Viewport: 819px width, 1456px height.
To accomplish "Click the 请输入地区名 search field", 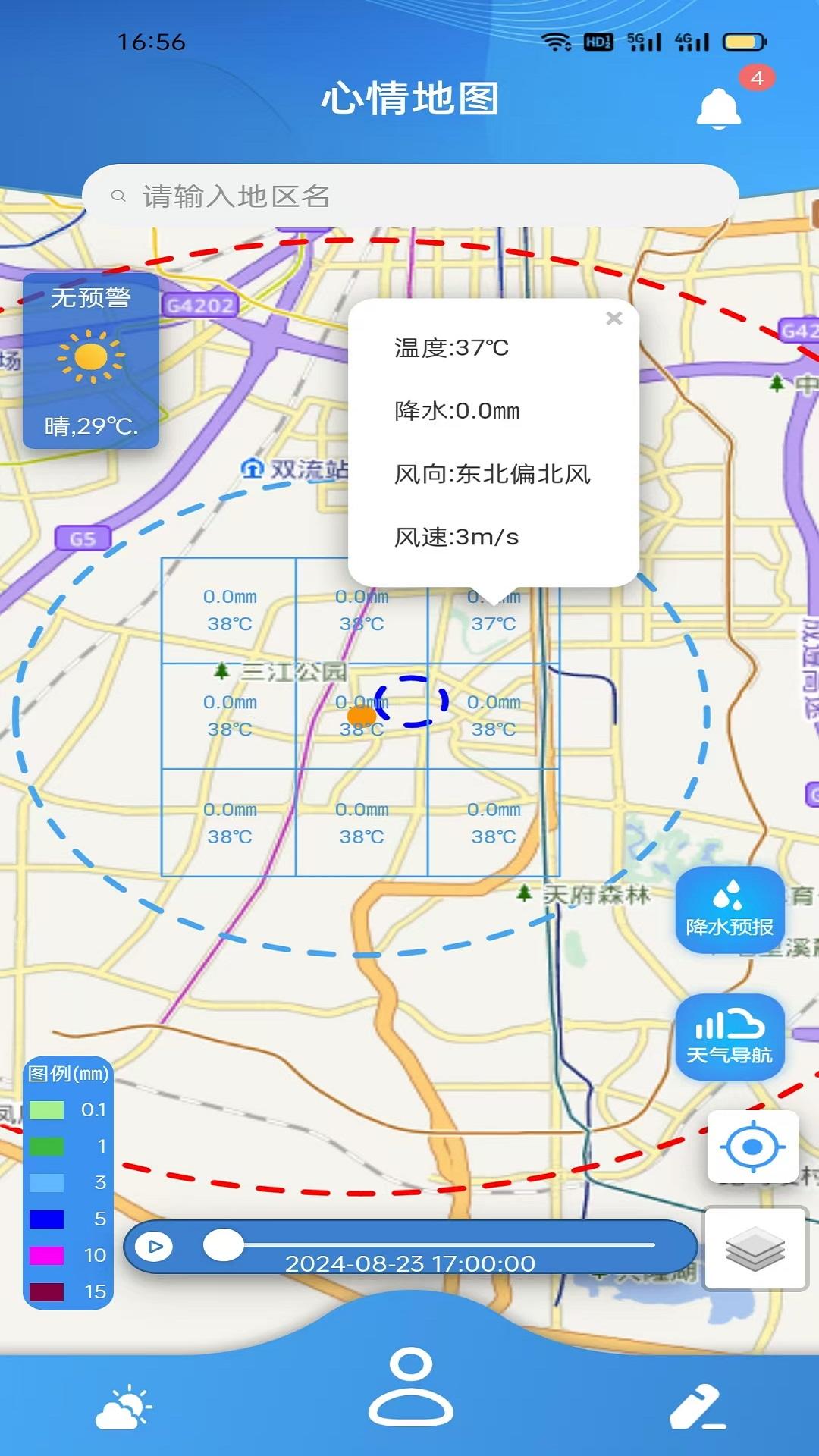I will (413, 196).
